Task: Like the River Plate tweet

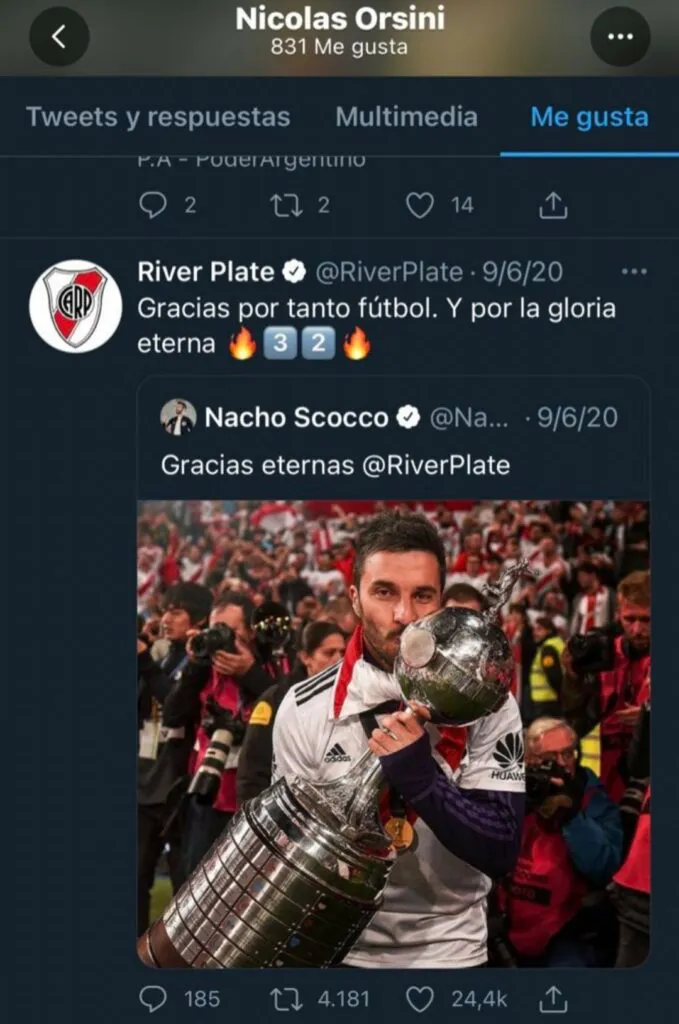Action: pos(420,998)
